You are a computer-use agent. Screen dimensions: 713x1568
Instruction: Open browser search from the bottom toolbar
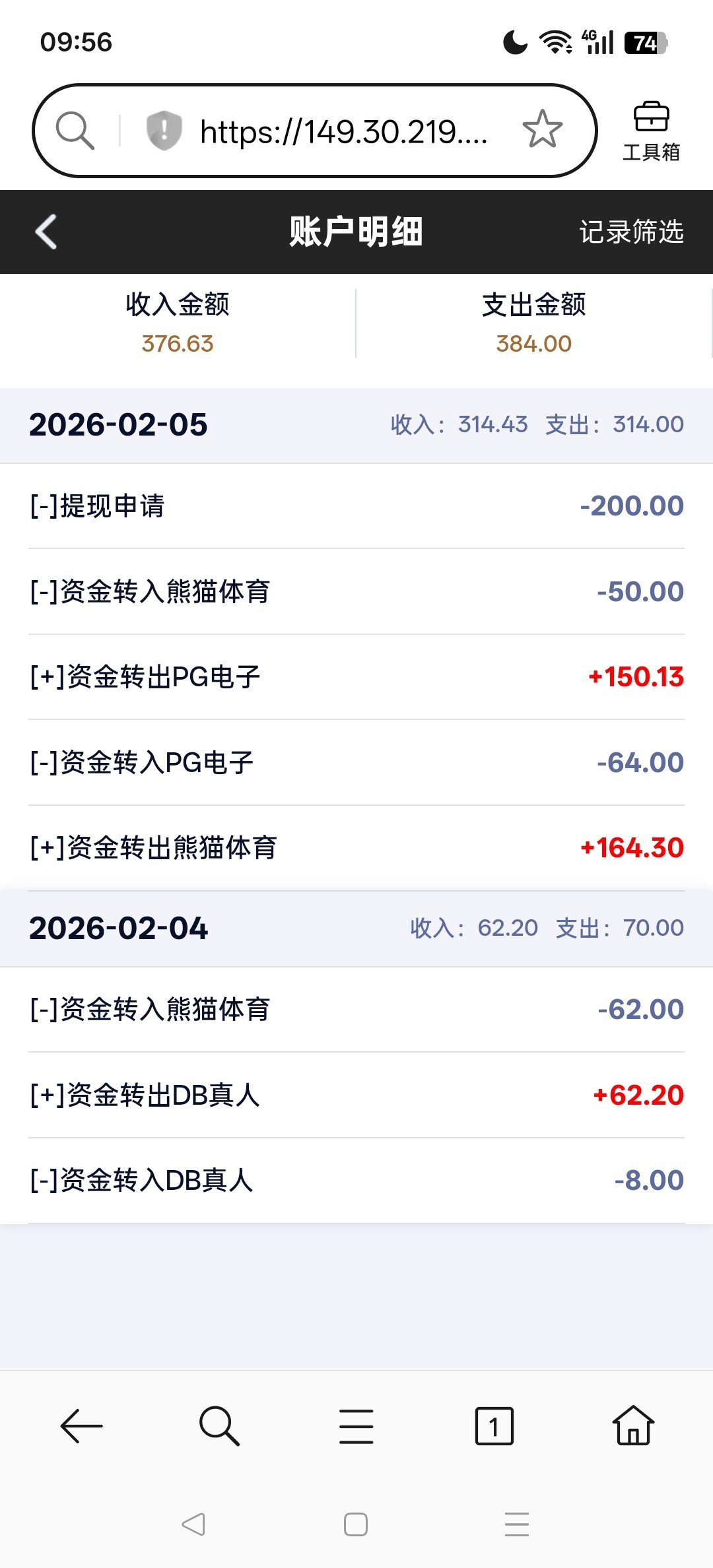click(x=219, y=1426)
